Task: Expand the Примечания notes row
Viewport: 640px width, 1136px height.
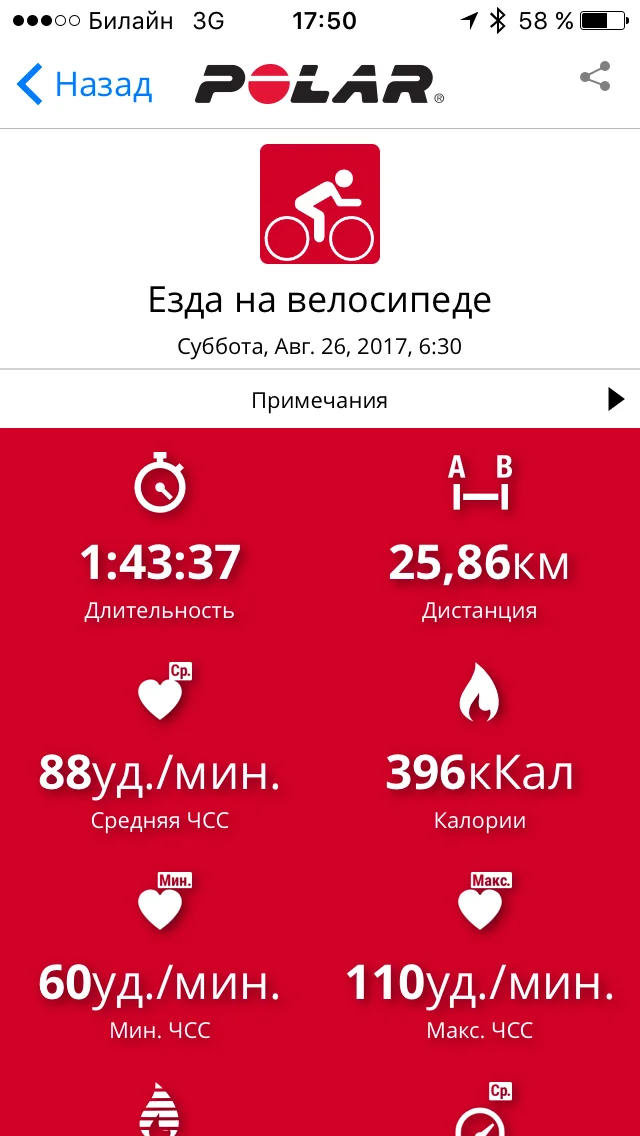Action: click(x=320, y=400)
